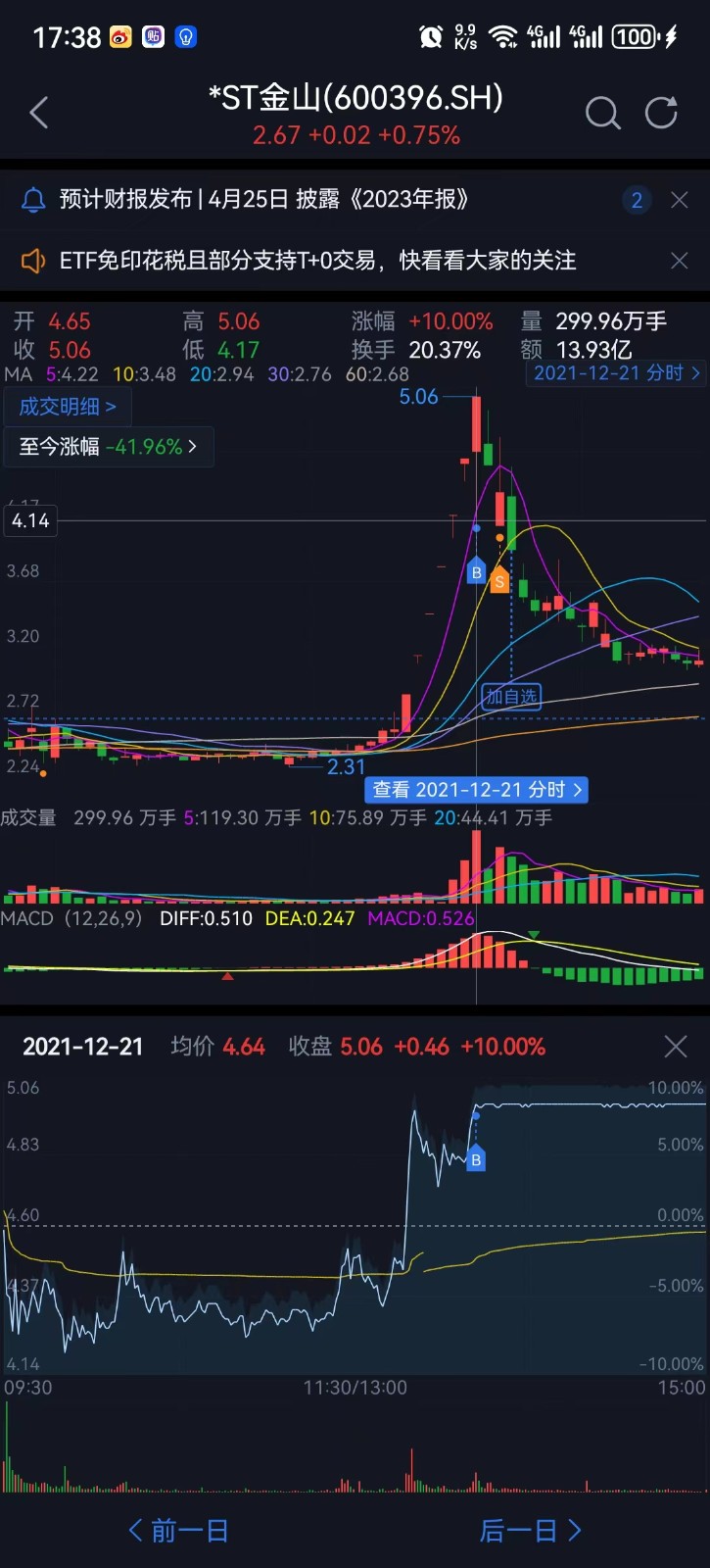
Task: Open the 2021-12-21 分时 link at top right
Action: (616, 373)
